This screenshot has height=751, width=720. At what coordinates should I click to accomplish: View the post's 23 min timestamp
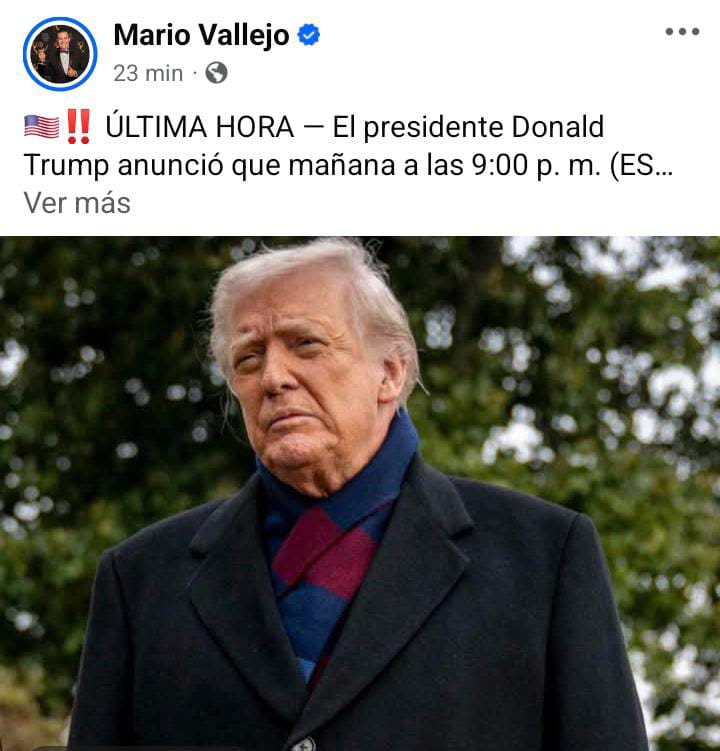click(148, 73)
